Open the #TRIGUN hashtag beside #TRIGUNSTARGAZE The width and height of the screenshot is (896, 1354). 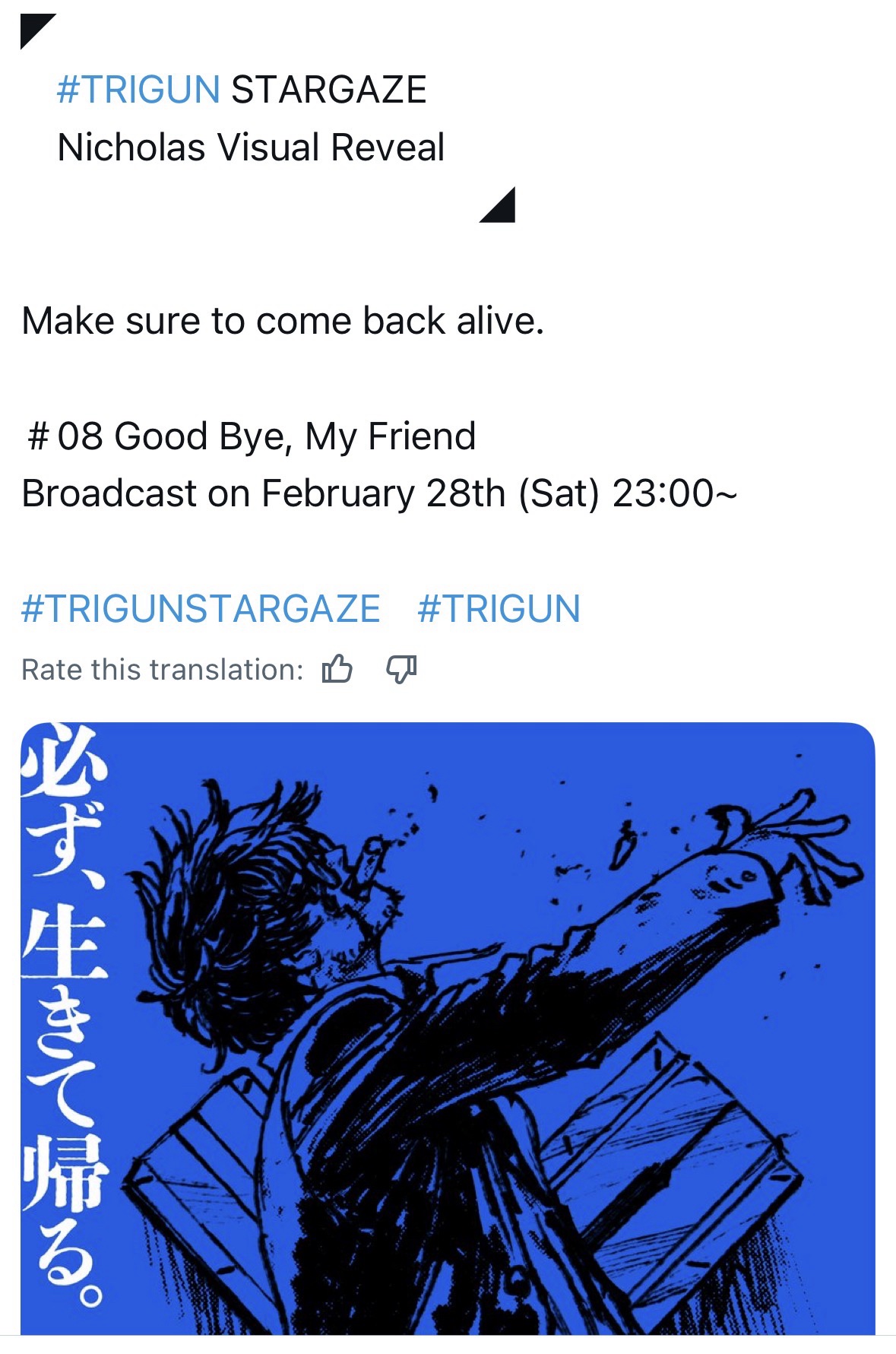pos(499,609)
